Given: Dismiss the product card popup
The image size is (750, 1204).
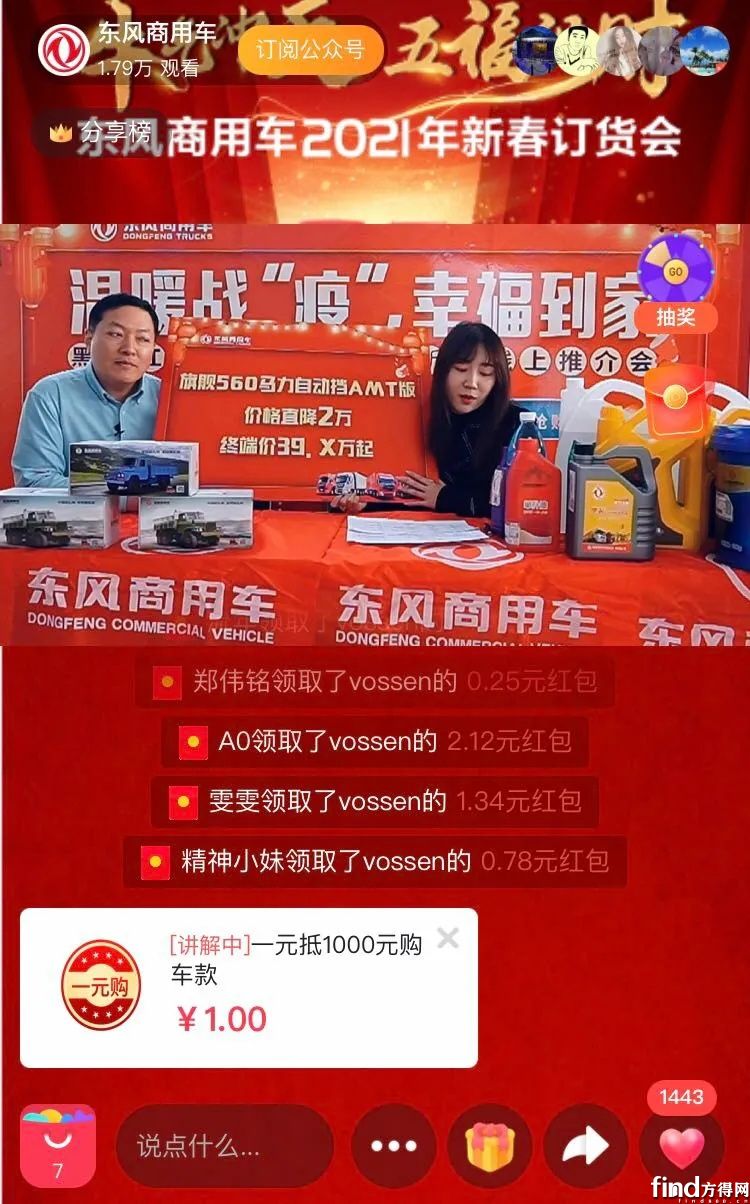Looking at the screenshot, I should pos(448,938).
